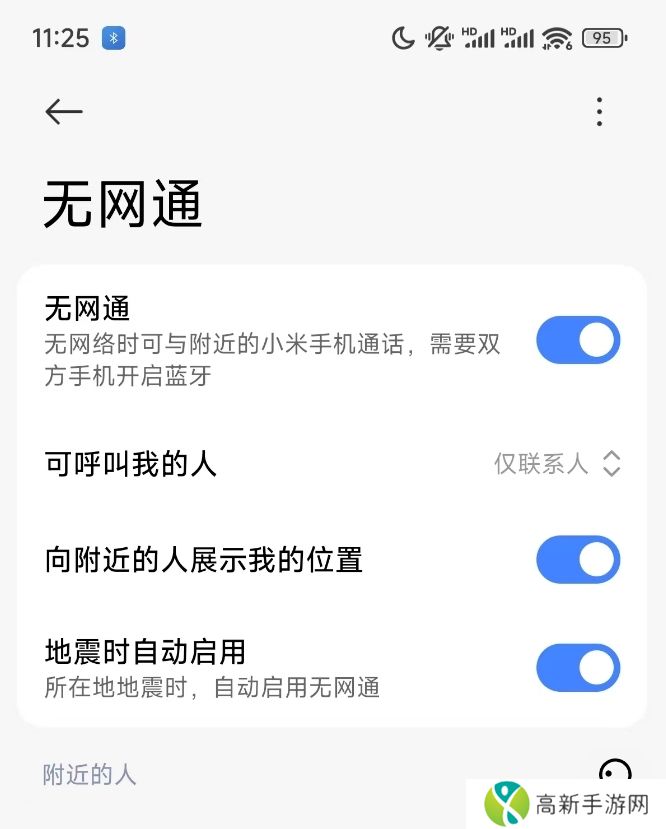This screenshot has height=829, width=666.
Task: Disable 向附近的人展示我的位置 toggle
Action: pos(578,559)
